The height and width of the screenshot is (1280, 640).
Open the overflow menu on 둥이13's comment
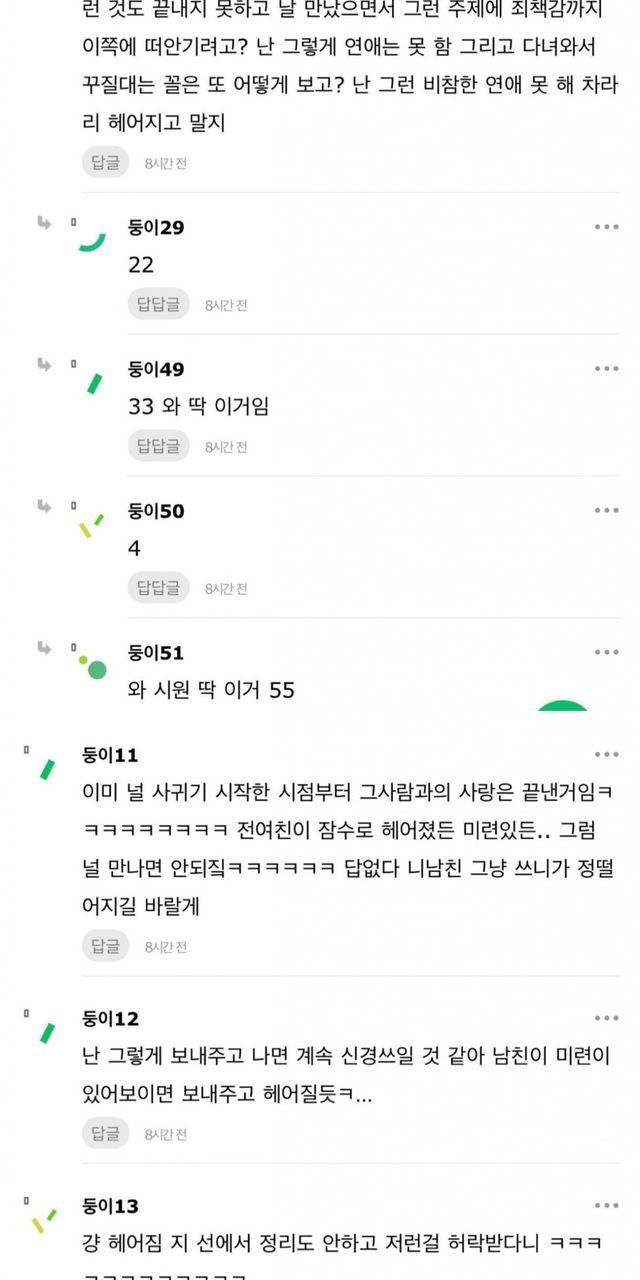click(x=606, y=1206)
